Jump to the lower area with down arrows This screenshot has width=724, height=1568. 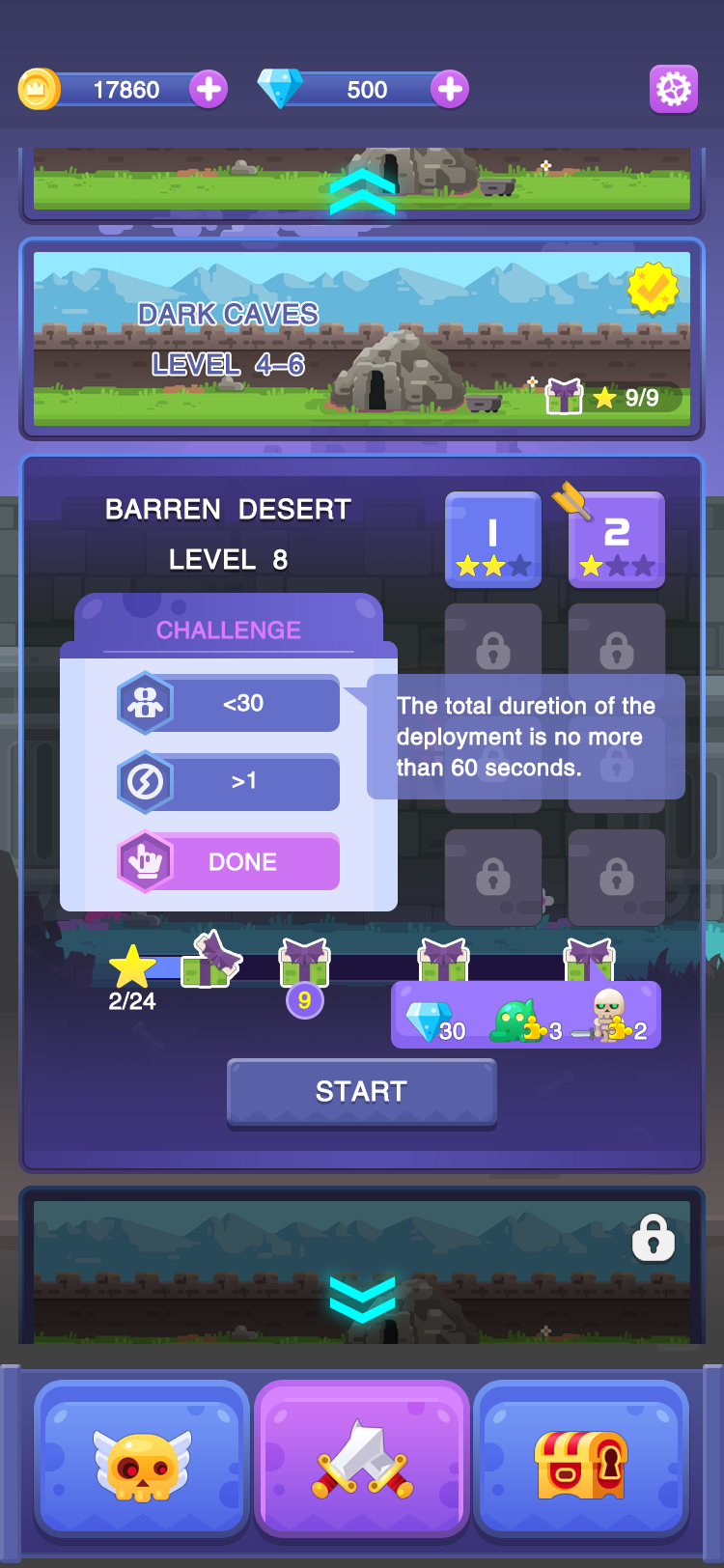tap(362, 1299)
